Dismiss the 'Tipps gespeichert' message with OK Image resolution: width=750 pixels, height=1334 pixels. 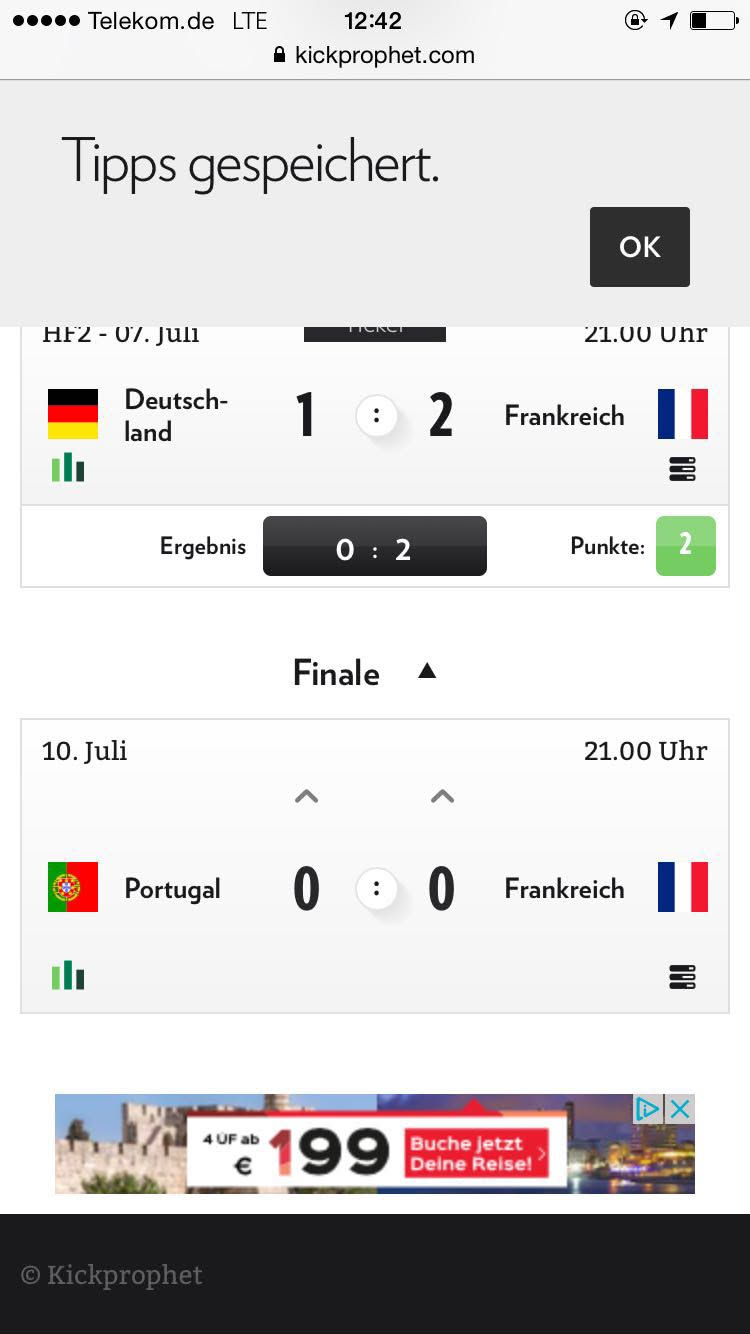[639, 247]
